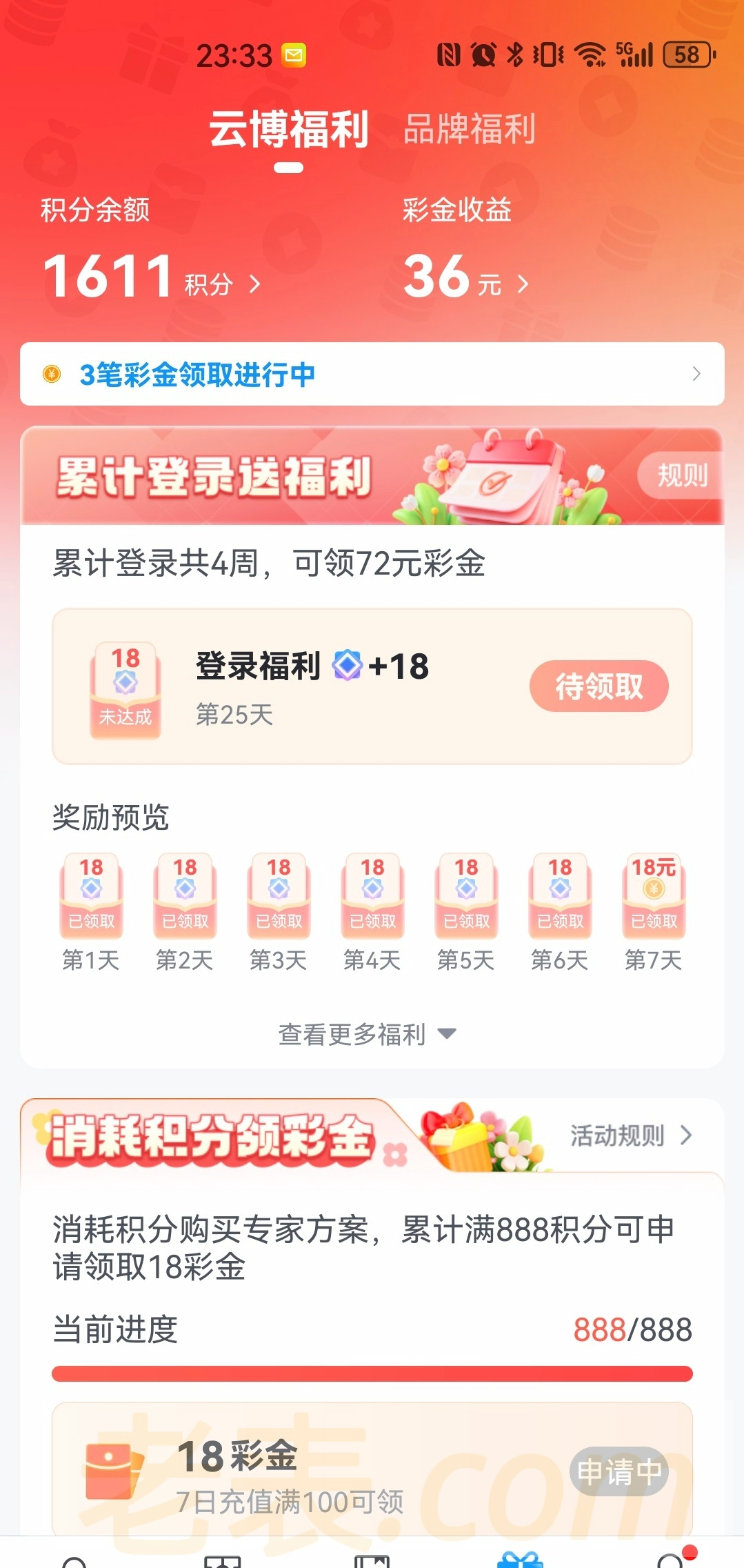
Task: Open the 3笔彩金领取进行中 banner
Action: (372, 374)
